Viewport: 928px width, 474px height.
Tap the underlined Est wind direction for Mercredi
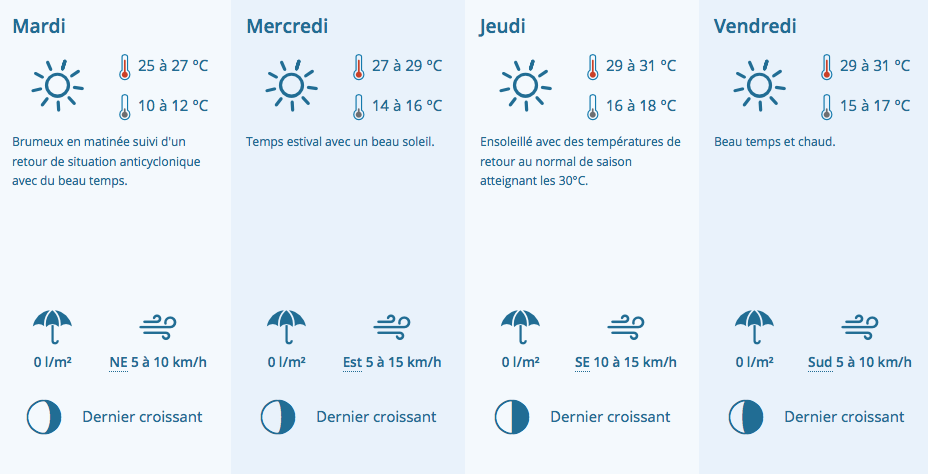pos(352,362)
